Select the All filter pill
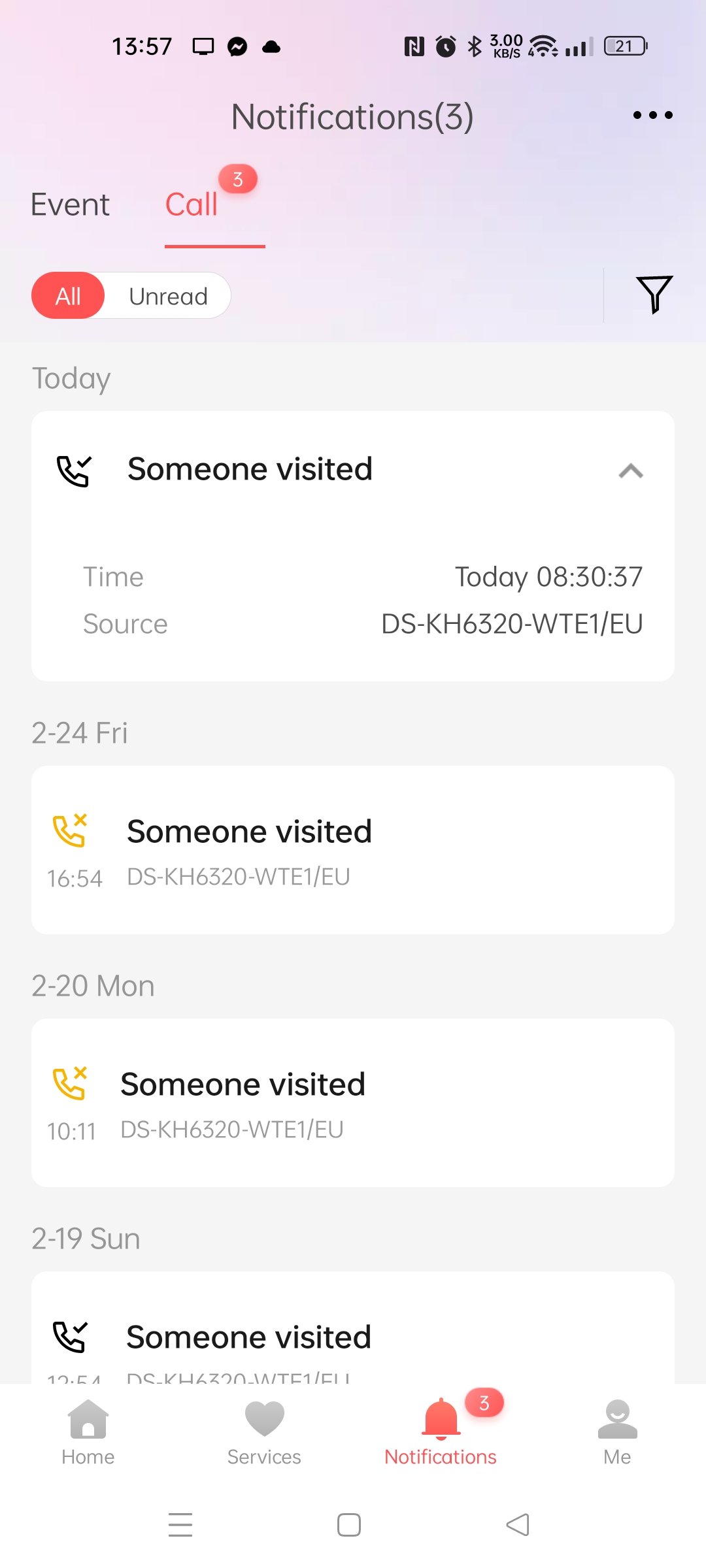Image resolution: width=706 pixels, height=1568 pixels. (68, 295)
